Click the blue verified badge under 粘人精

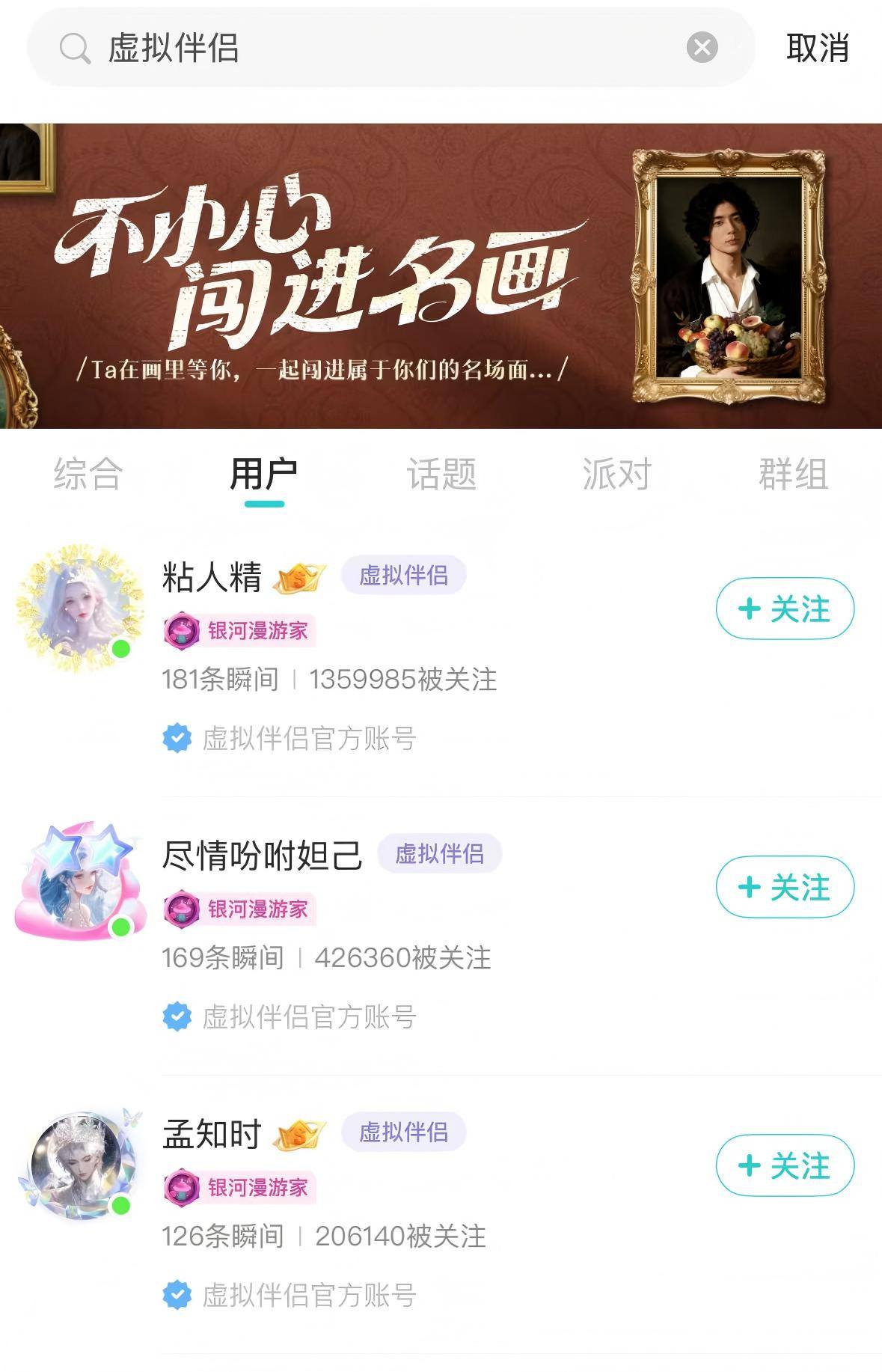coord(177,740)
